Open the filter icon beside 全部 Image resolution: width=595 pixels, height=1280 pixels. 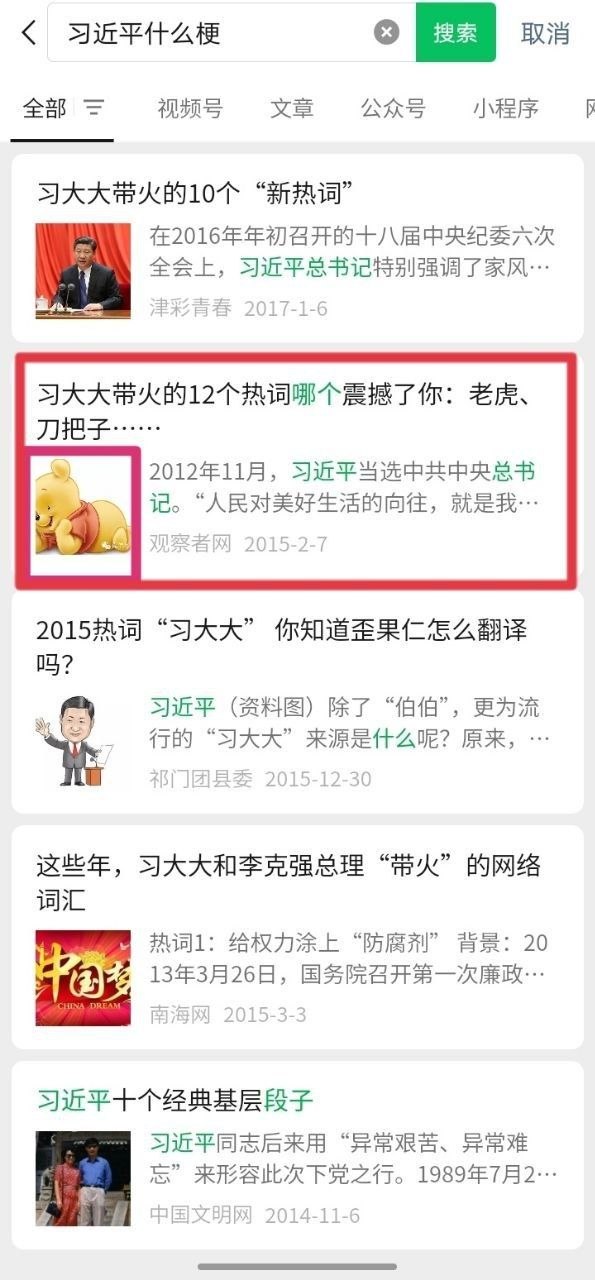pos(94,108)
